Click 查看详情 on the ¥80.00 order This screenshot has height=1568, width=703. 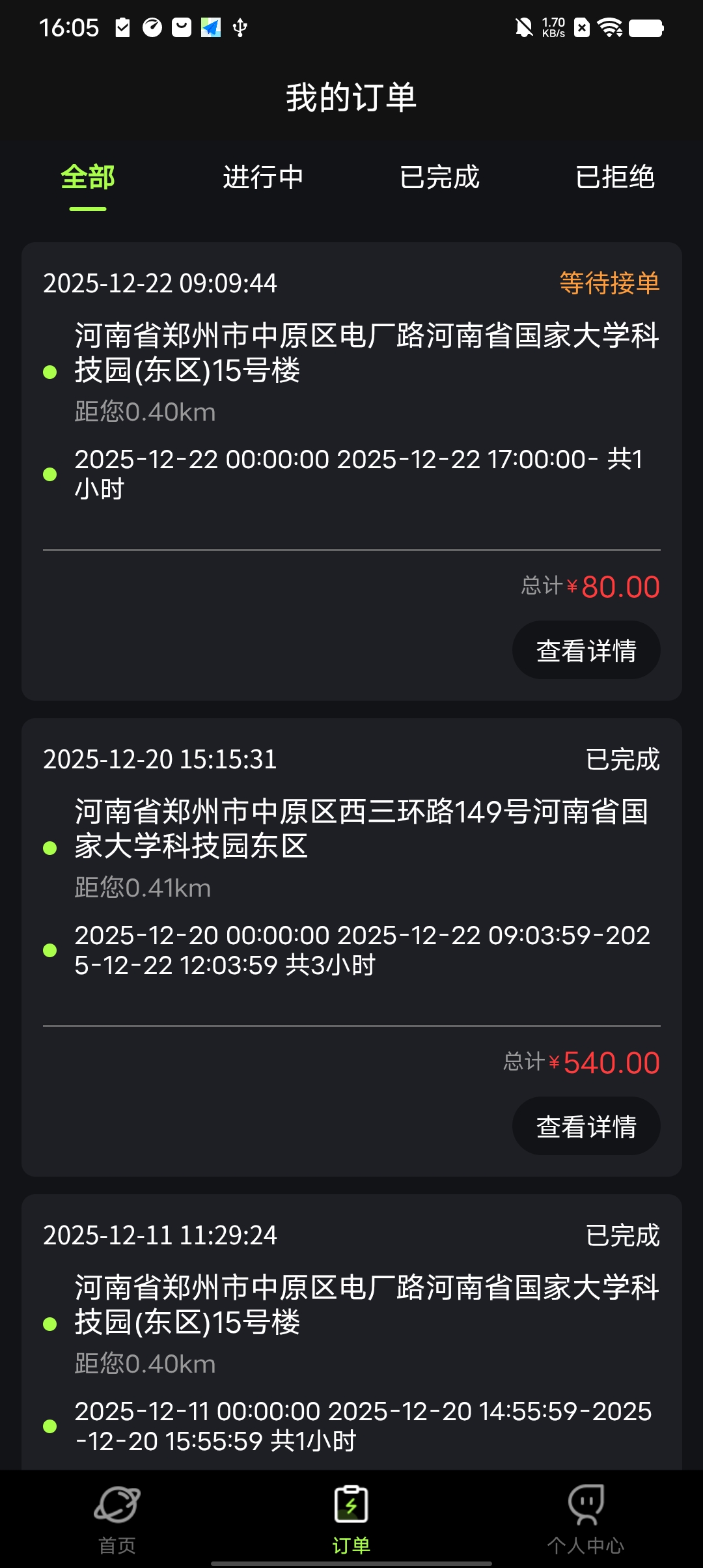[585, 649]
